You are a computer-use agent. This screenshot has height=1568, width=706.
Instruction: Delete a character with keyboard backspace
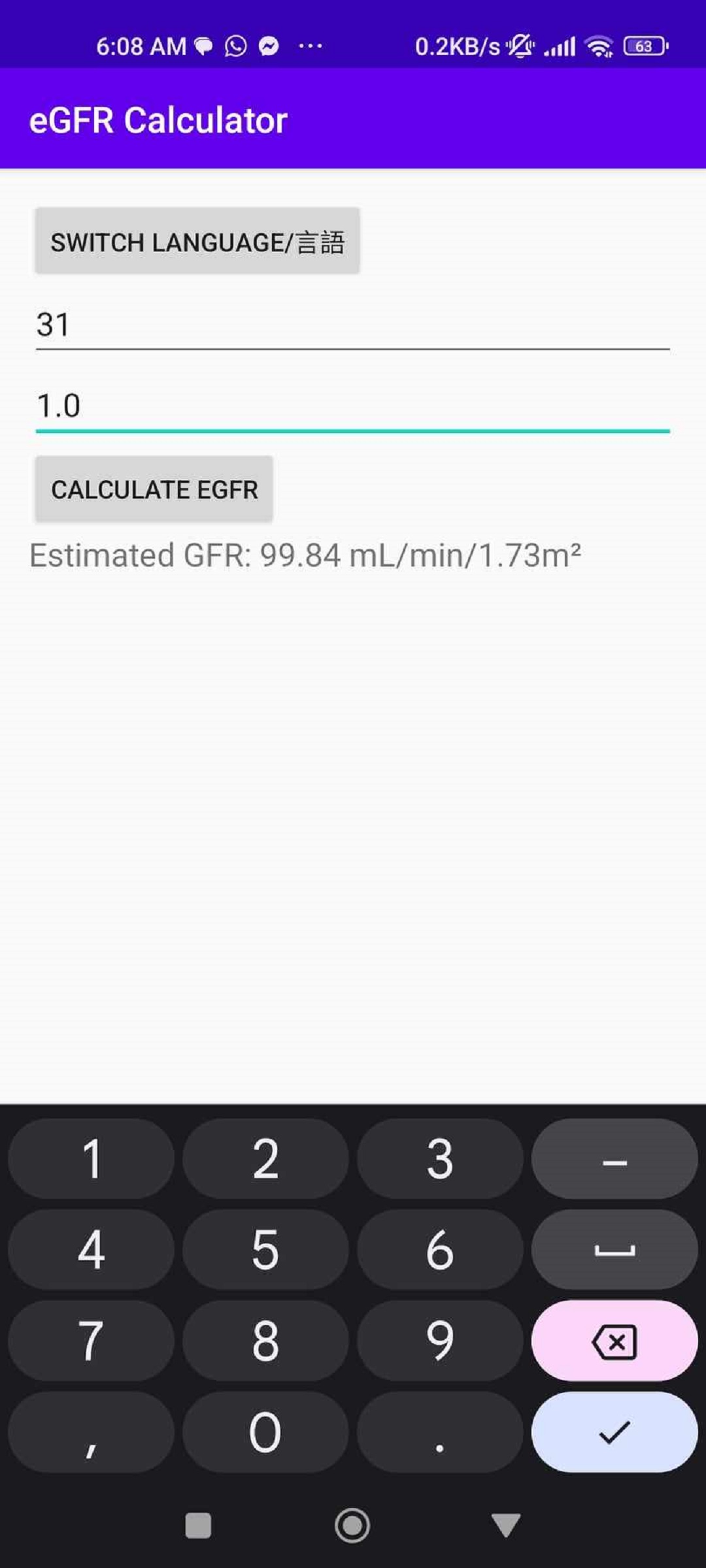pos(614,1341)
